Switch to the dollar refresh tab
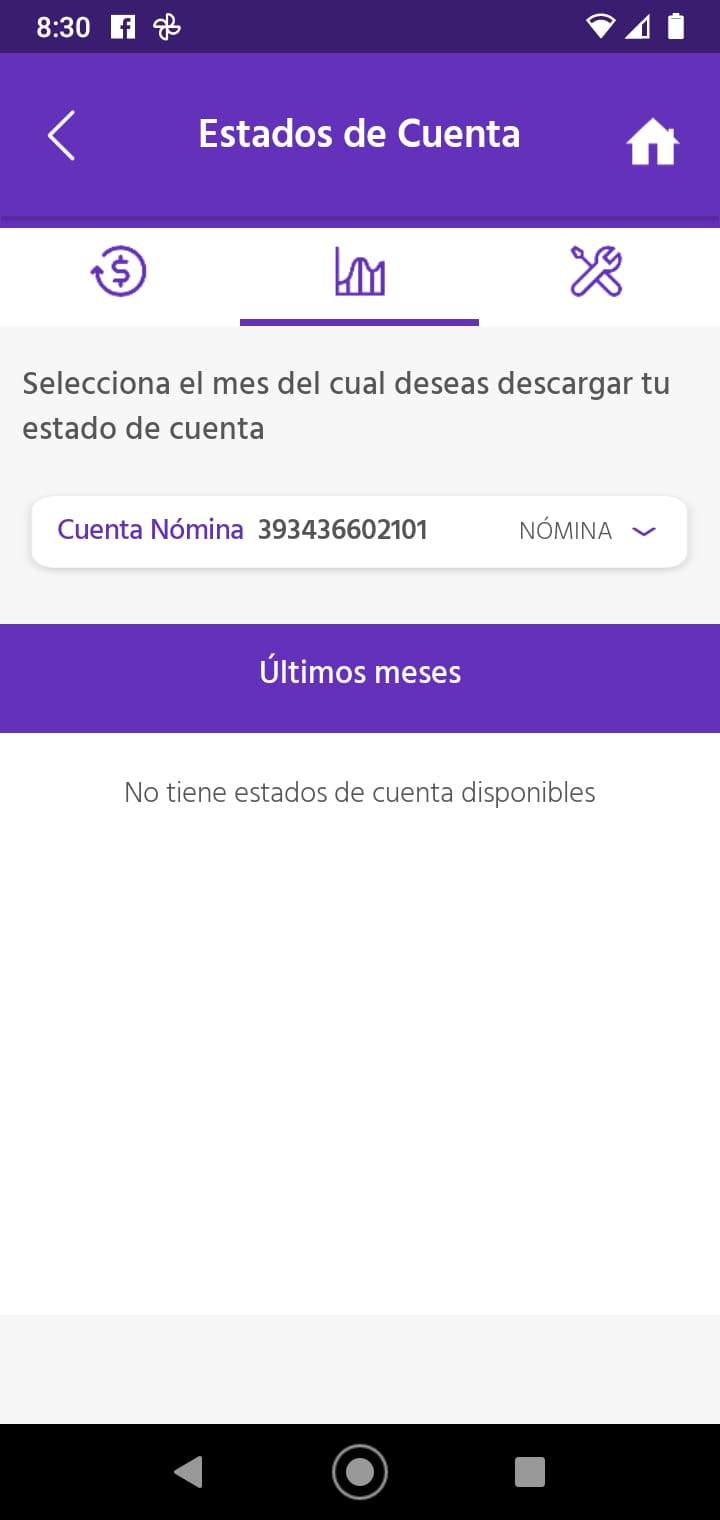This screenshot has width=720, height=1520. pyautogui.click(x=119, y=272)
